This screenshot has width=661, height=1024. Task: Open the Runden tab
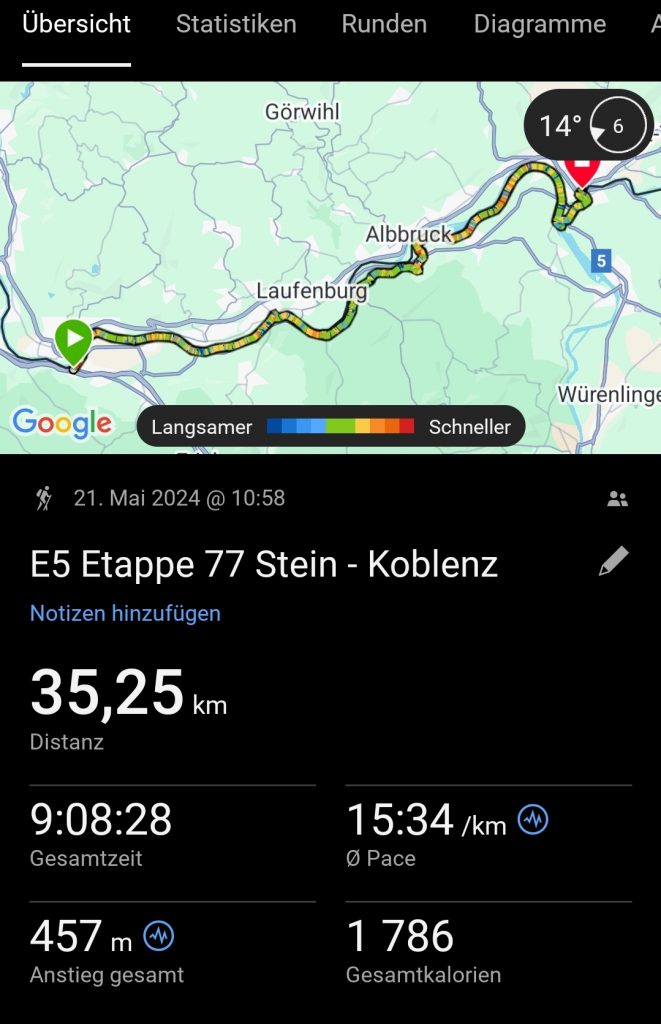click(x=384, y=24)
